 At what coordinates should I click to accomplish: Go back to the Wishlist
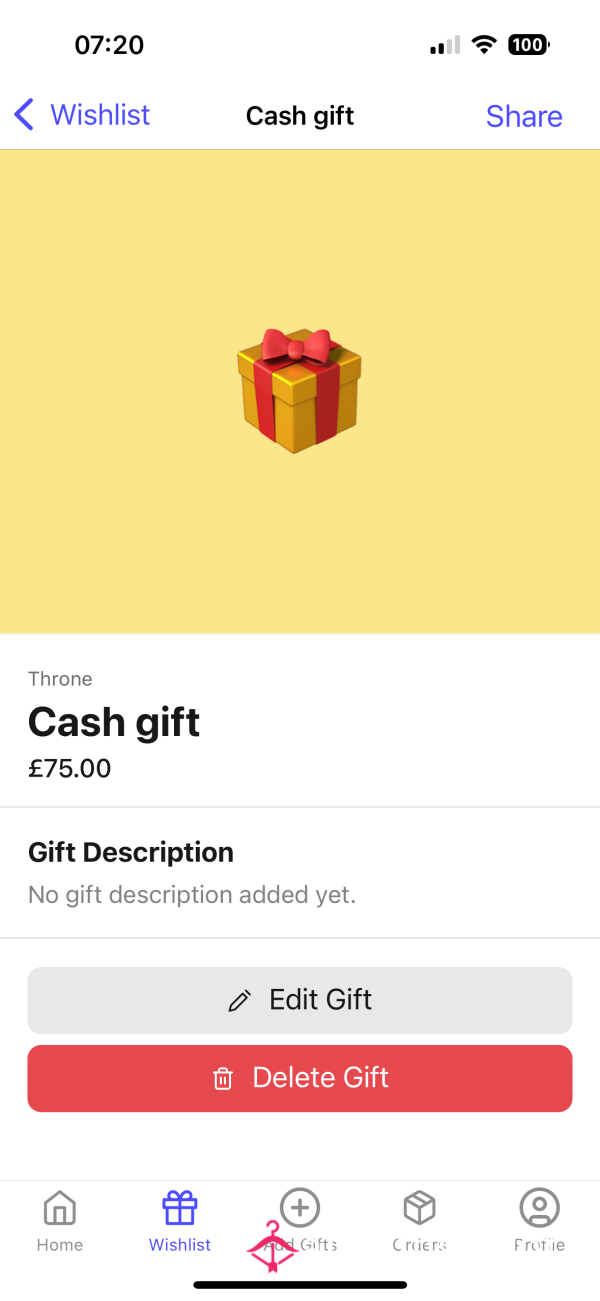click(82, 115)
